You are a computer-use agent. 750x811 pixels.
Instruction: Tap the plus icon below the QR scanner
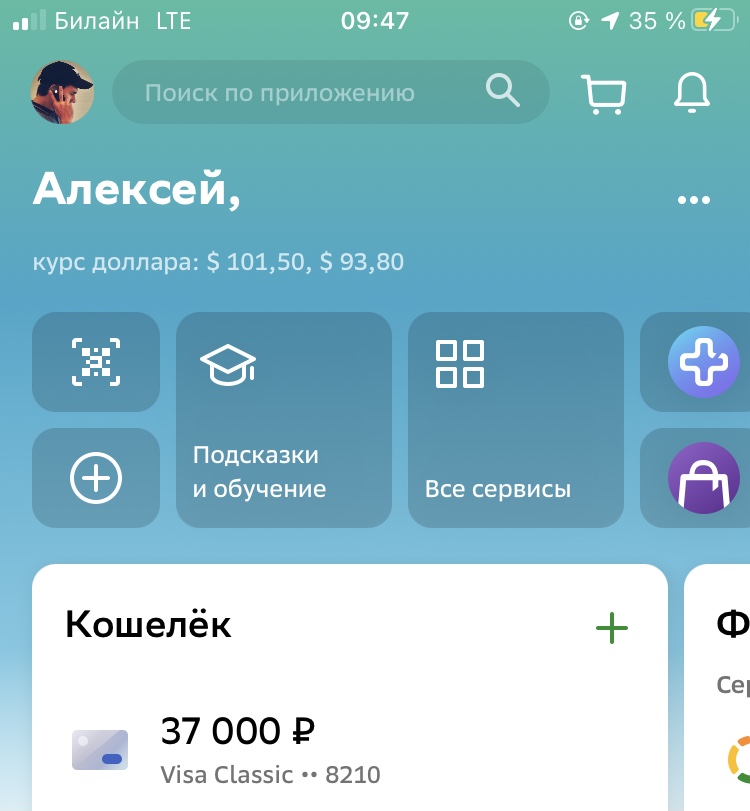pyautogui.click(x=95, y=477)
